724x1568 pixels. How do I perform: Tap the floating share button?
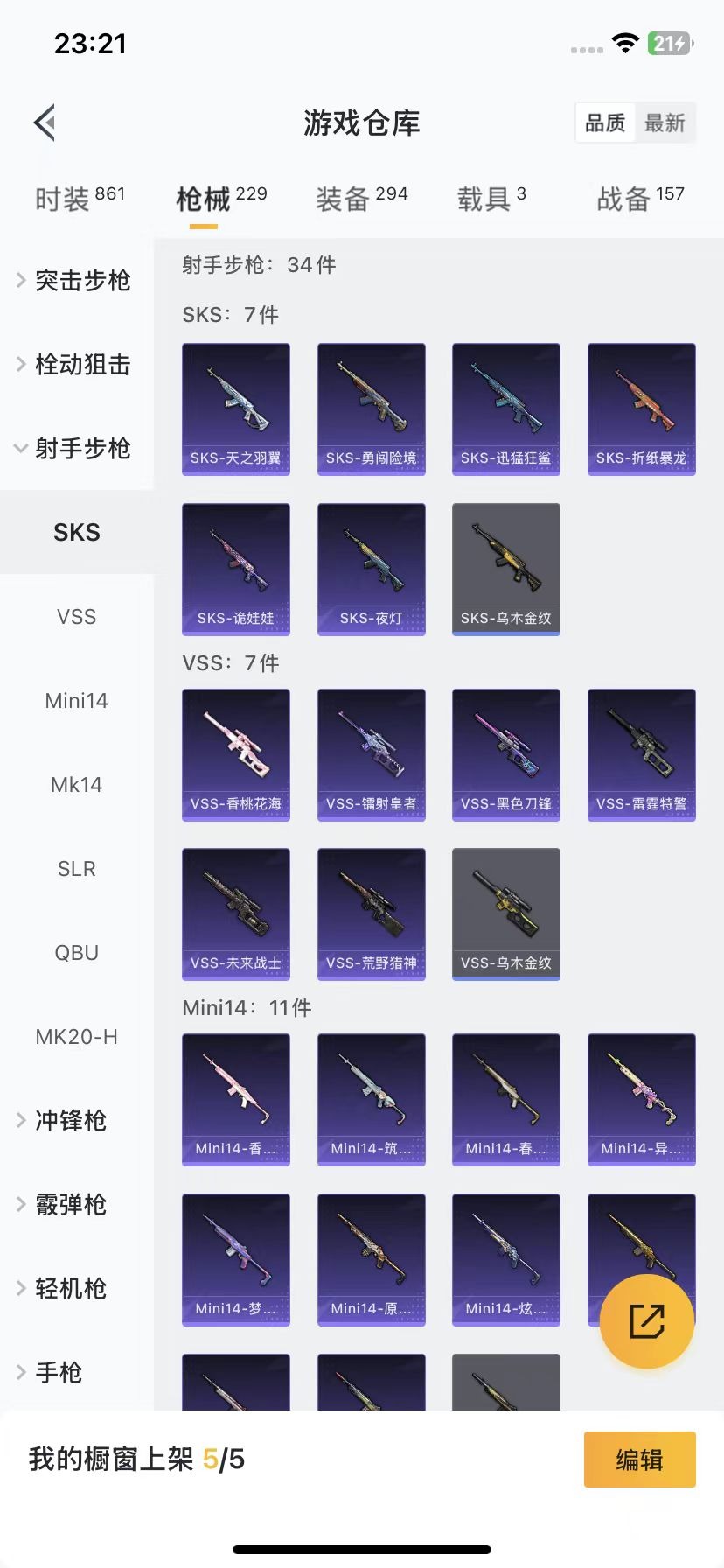point(647,1321)
